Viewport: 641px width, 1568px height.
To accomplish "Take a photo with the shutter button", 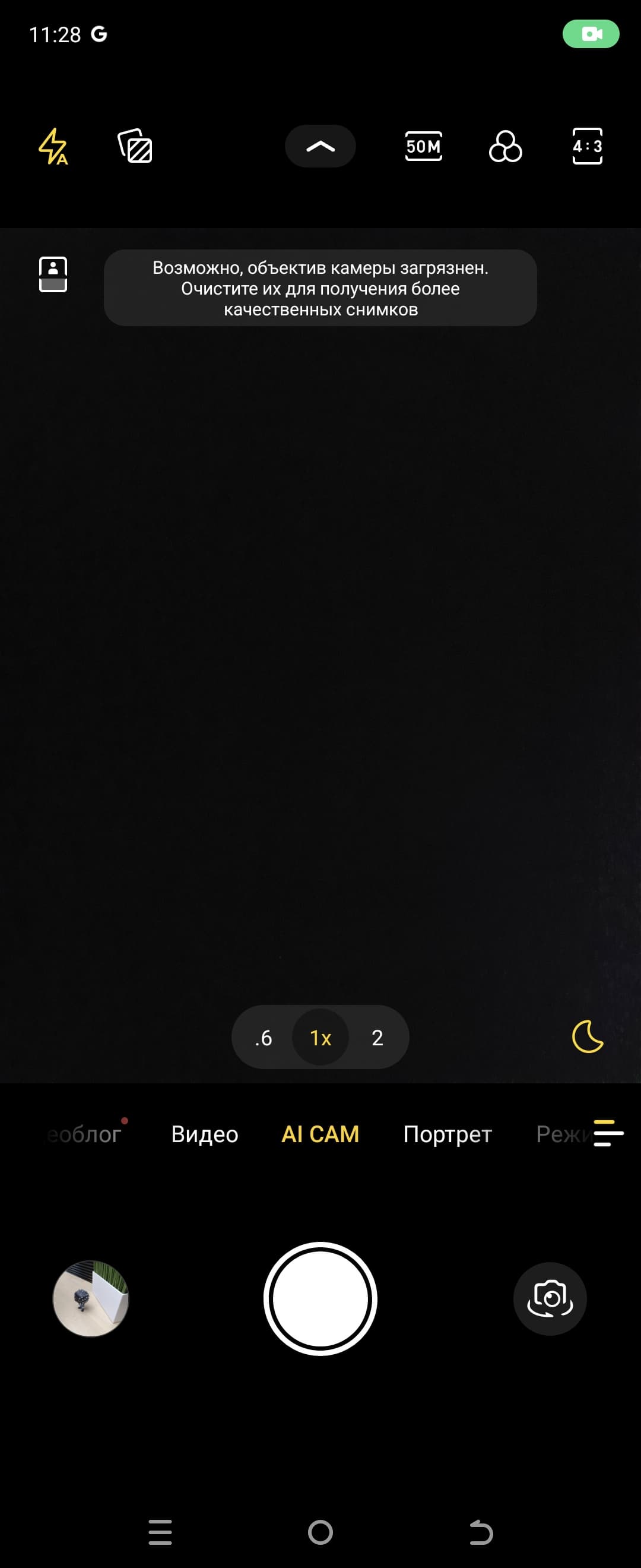I will (x=320, y=1299).
